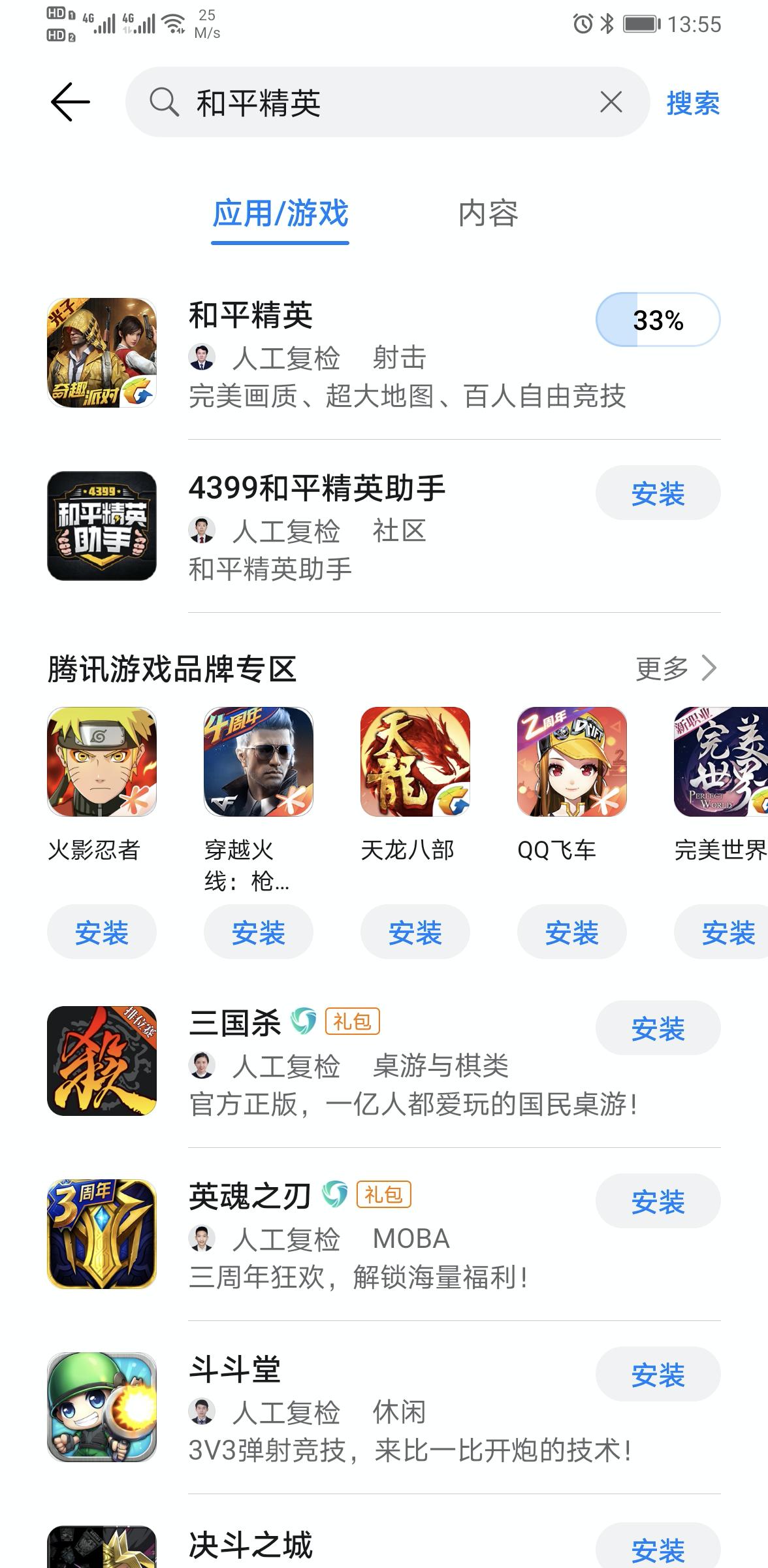This screenshot has width=768, height=1568.
Task: Tap the 天龙八部 game icon
Action: (x=415, y=764)
